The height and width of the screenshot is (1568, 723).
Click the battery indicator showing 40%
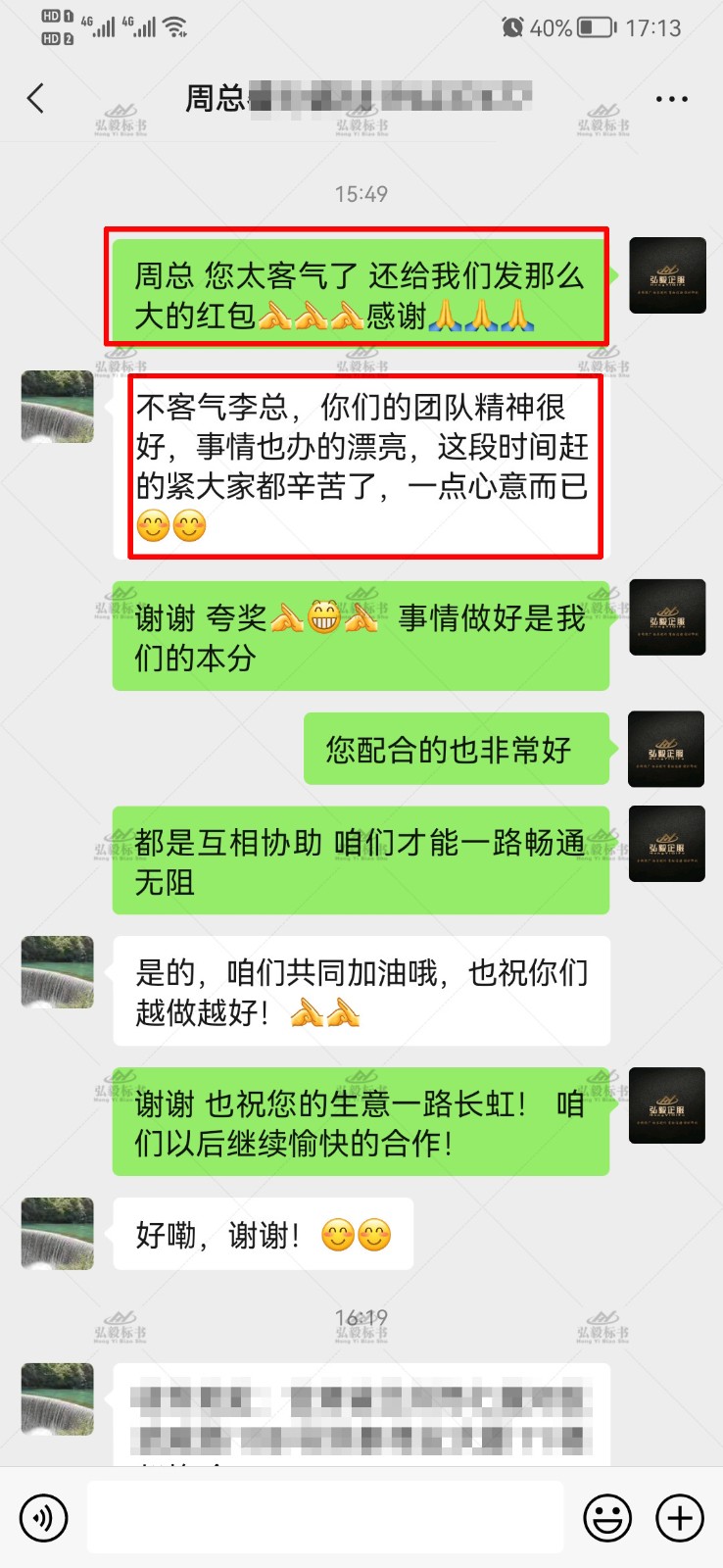click(585, 28)
